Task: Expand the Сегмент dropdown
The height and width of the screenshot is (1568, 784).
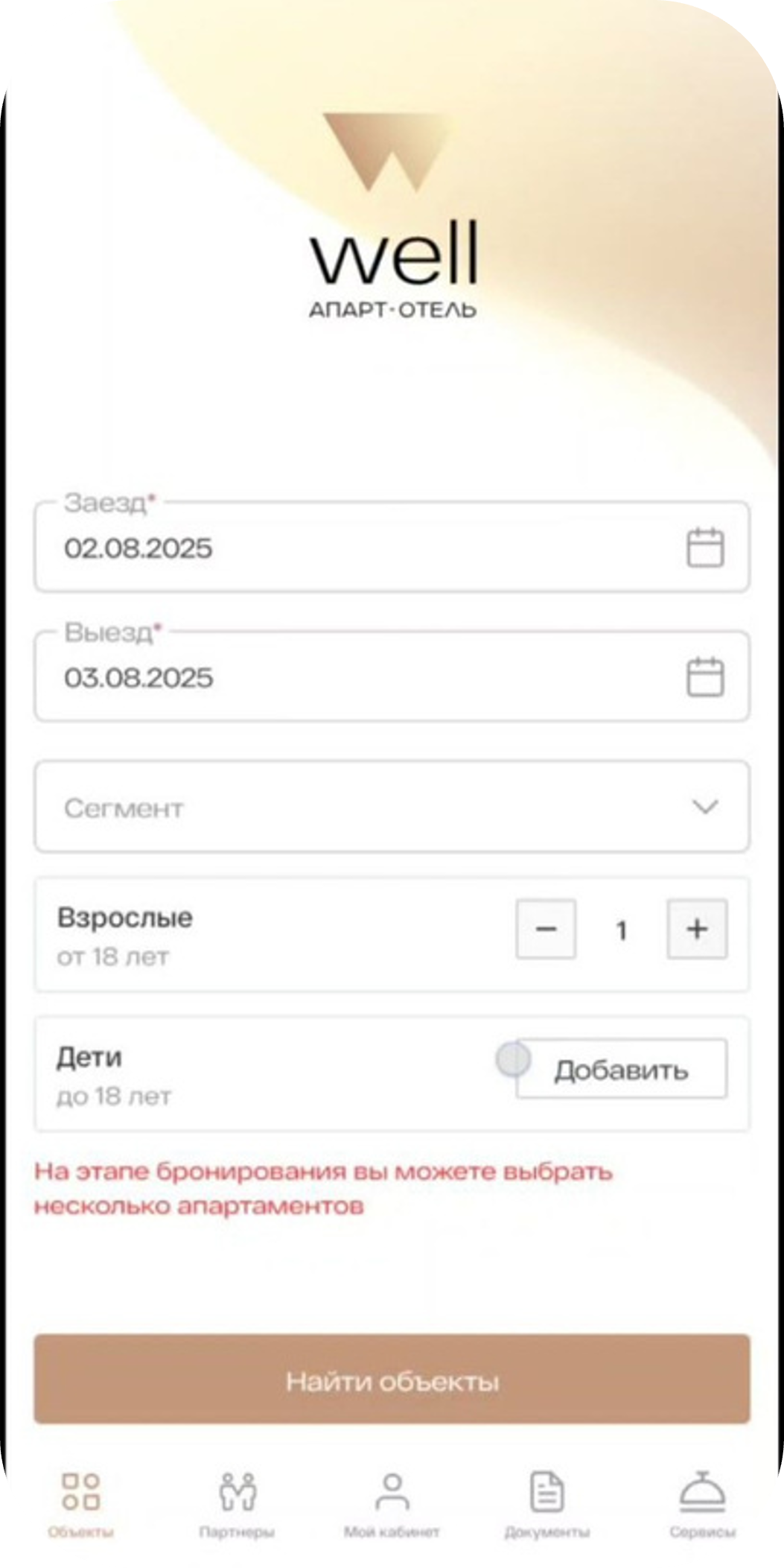Action: point(391,807)
